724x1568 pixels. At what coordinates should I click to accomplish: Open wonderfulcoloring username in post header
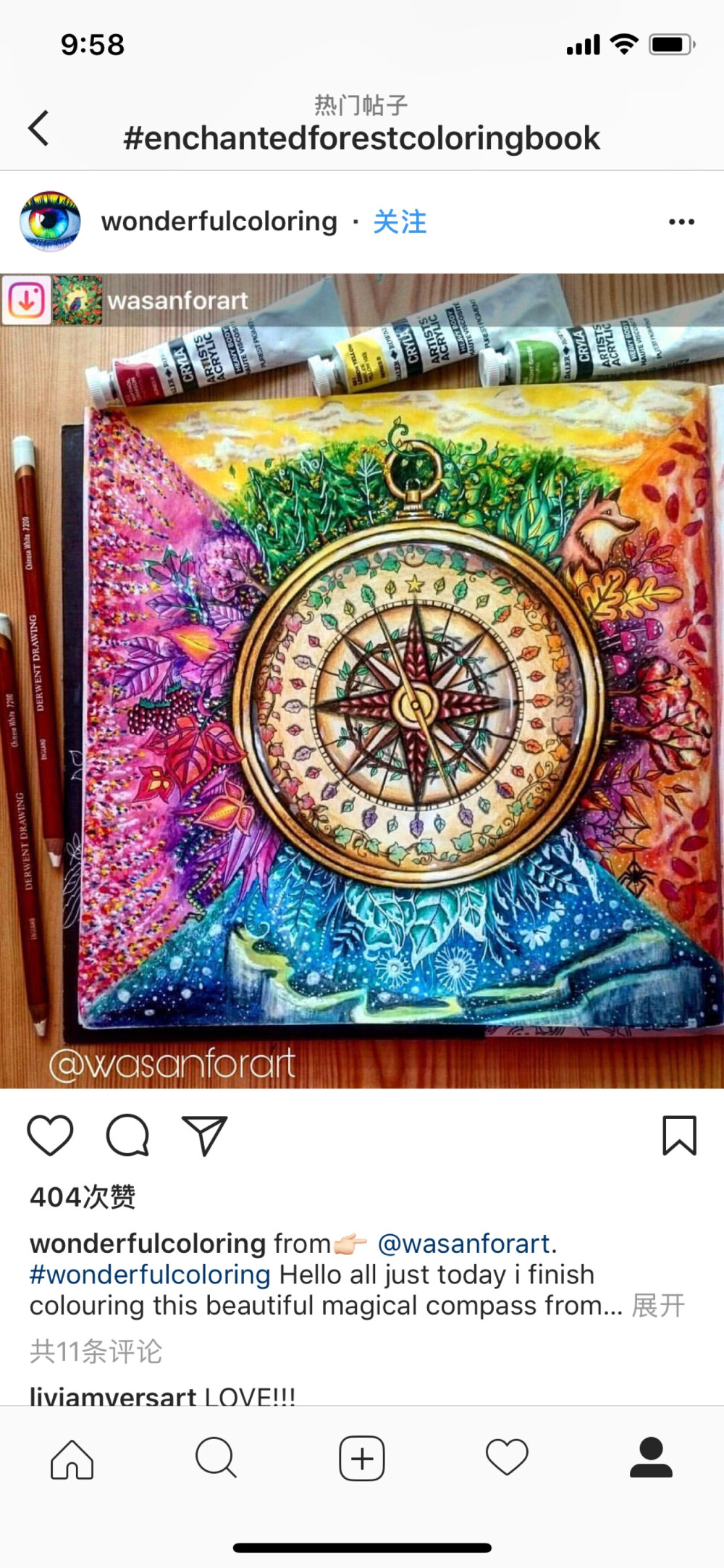tap(219, 222)
